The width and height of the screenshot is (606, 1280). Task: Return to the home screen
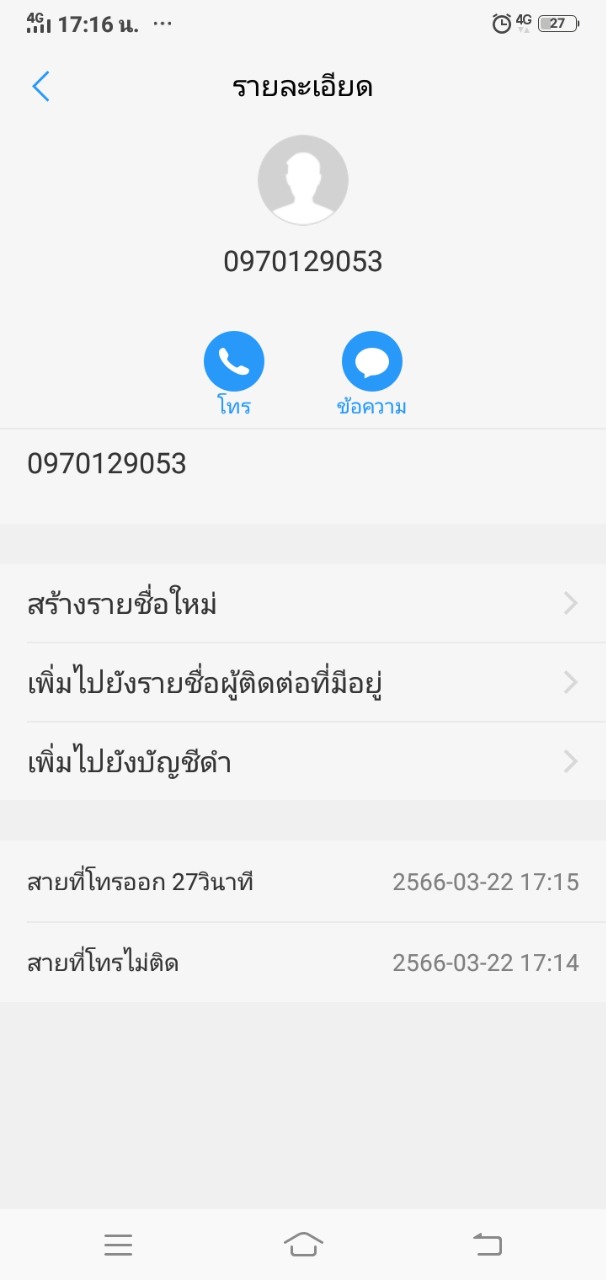click(303, 1244)
